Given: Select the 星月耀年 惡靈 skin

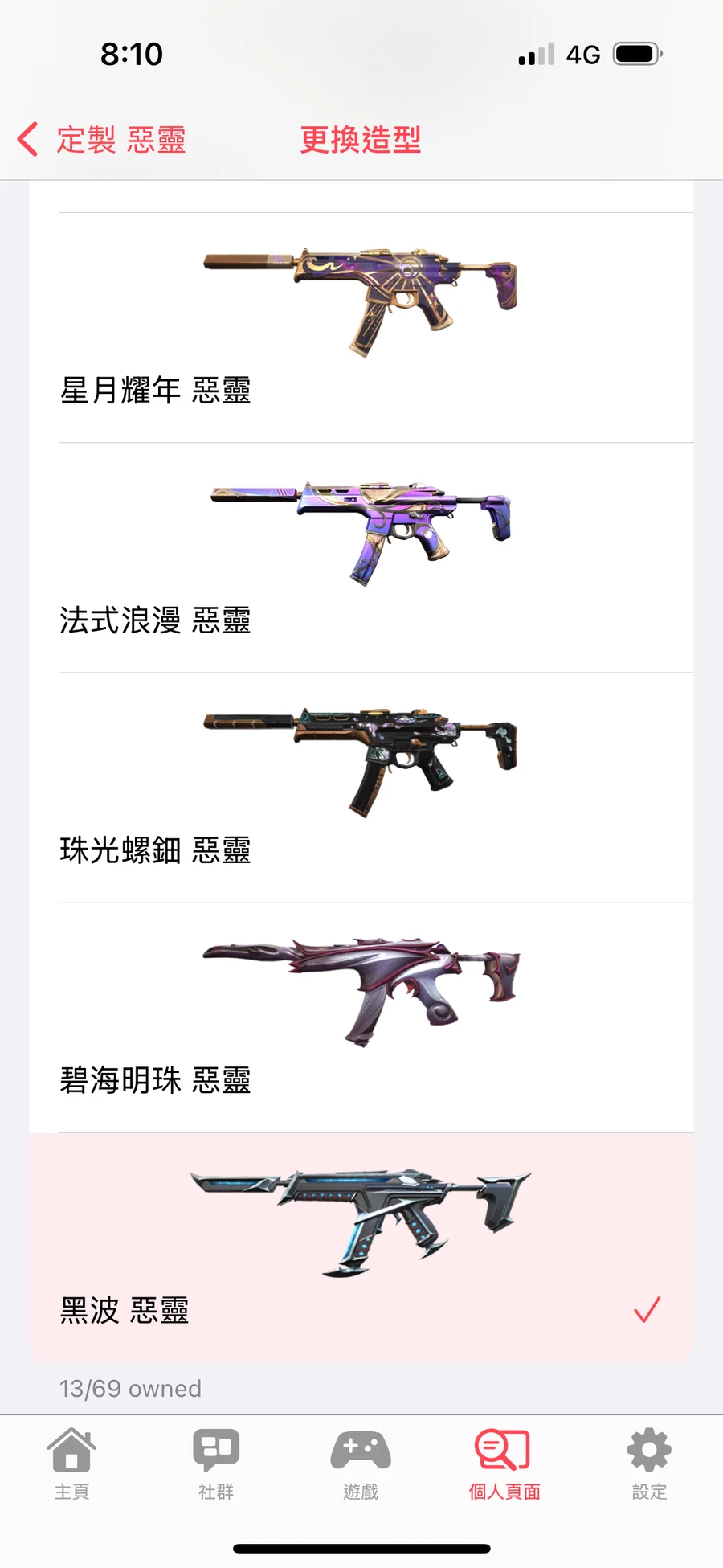Looking at the screenshot, I should tap(361, 328).
